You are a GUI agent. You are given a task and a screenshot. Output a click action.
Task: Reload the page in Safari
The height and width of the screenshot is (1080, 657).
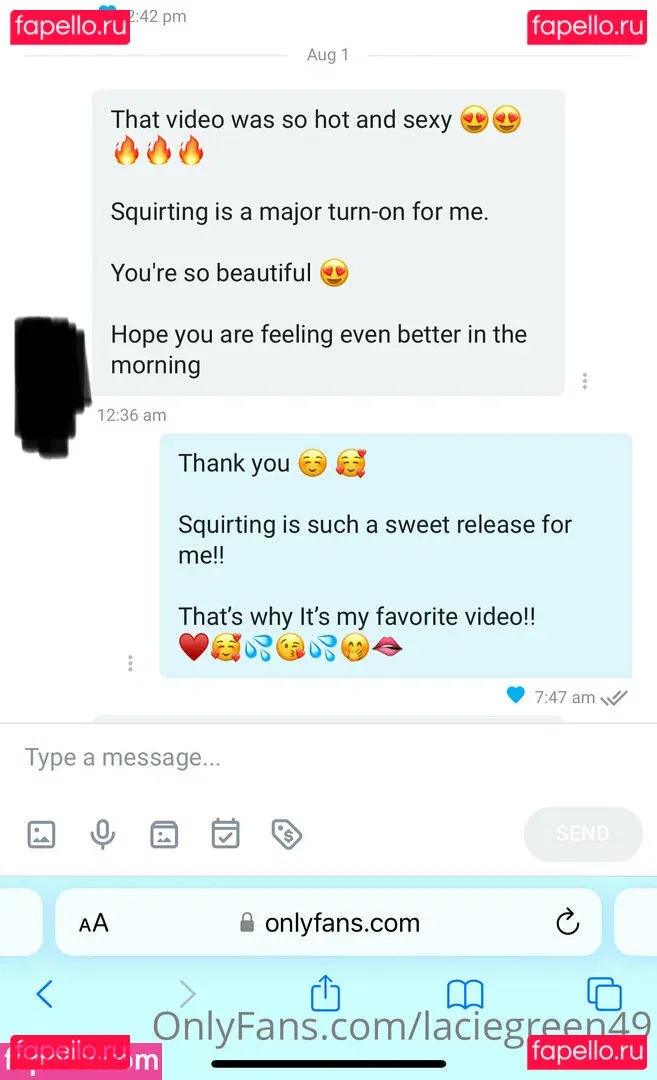coord(567,922)
